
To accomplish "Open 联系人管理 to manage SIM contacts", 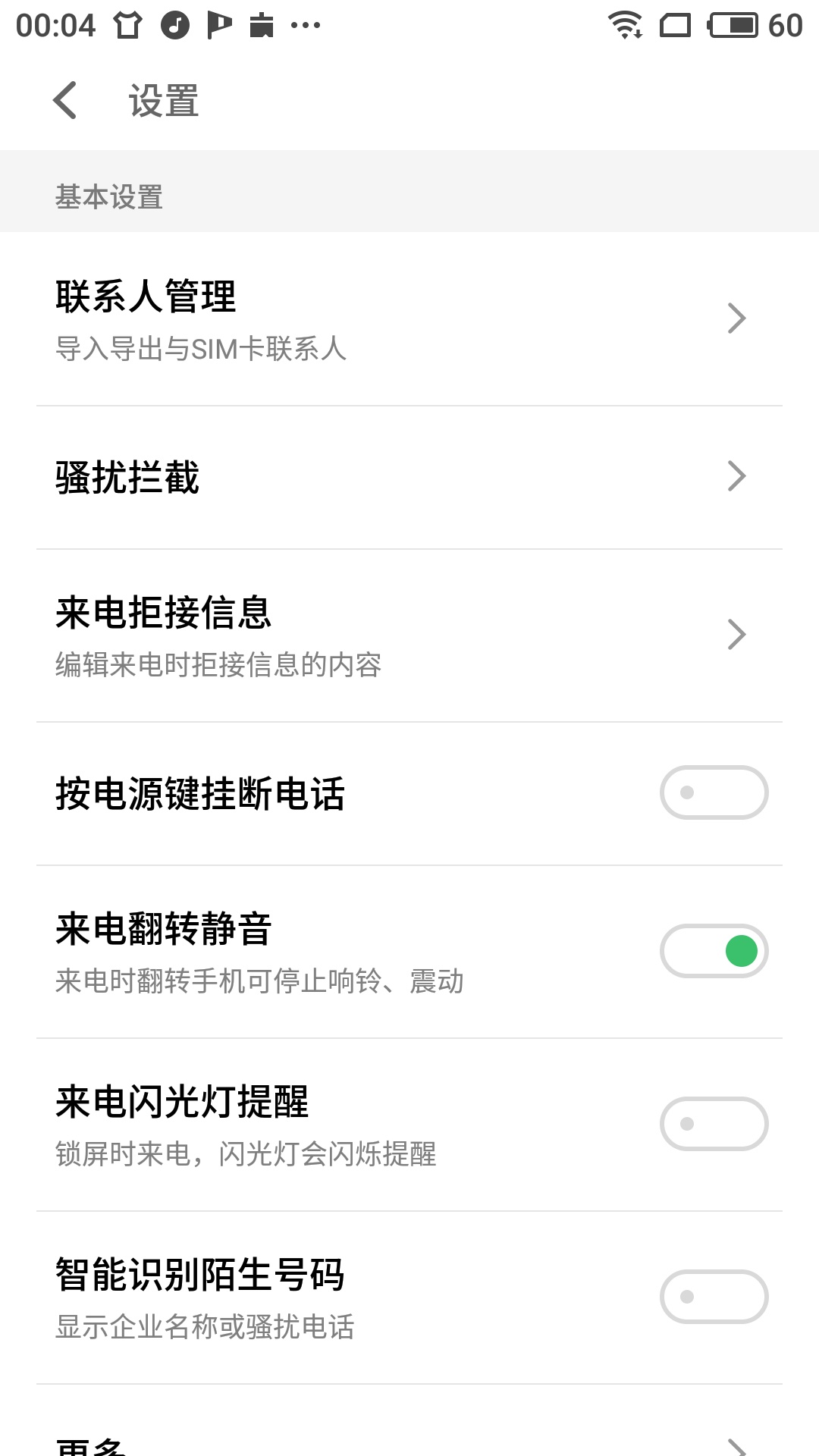I will [303, 318].
